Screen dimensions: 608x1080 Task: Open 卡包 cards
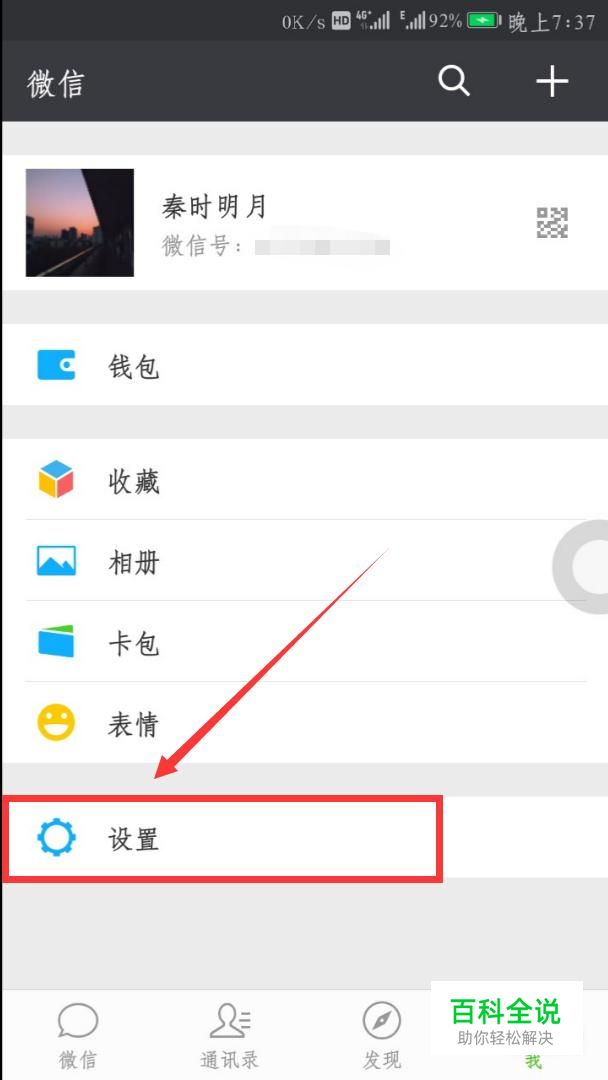(304, 642)
